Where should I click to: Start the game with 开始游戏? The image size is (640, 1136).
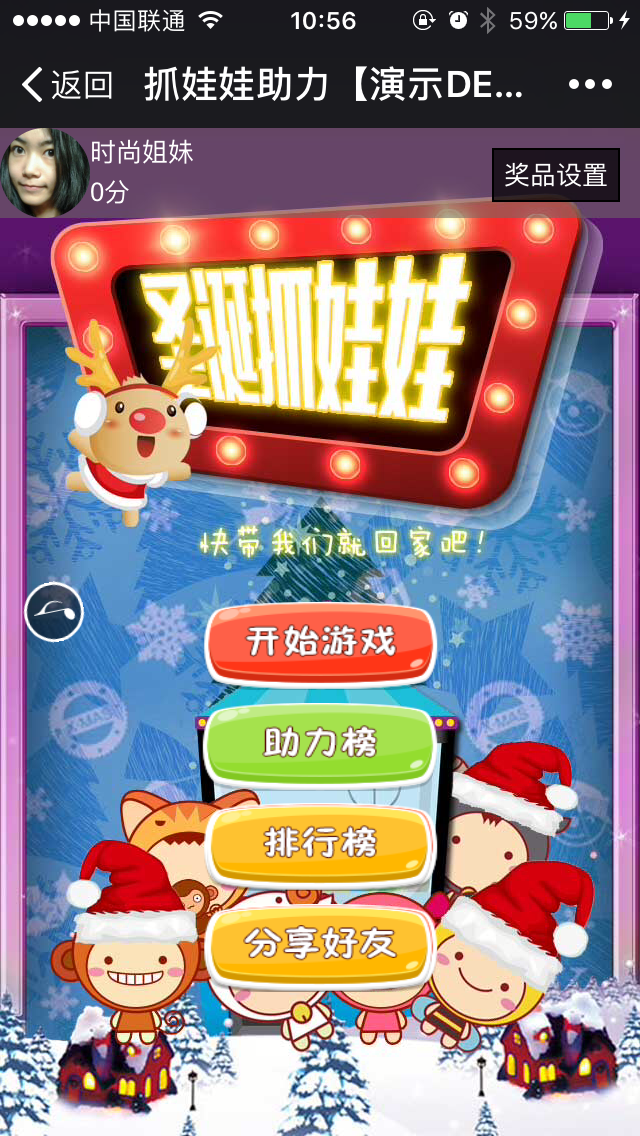point(321,642)
